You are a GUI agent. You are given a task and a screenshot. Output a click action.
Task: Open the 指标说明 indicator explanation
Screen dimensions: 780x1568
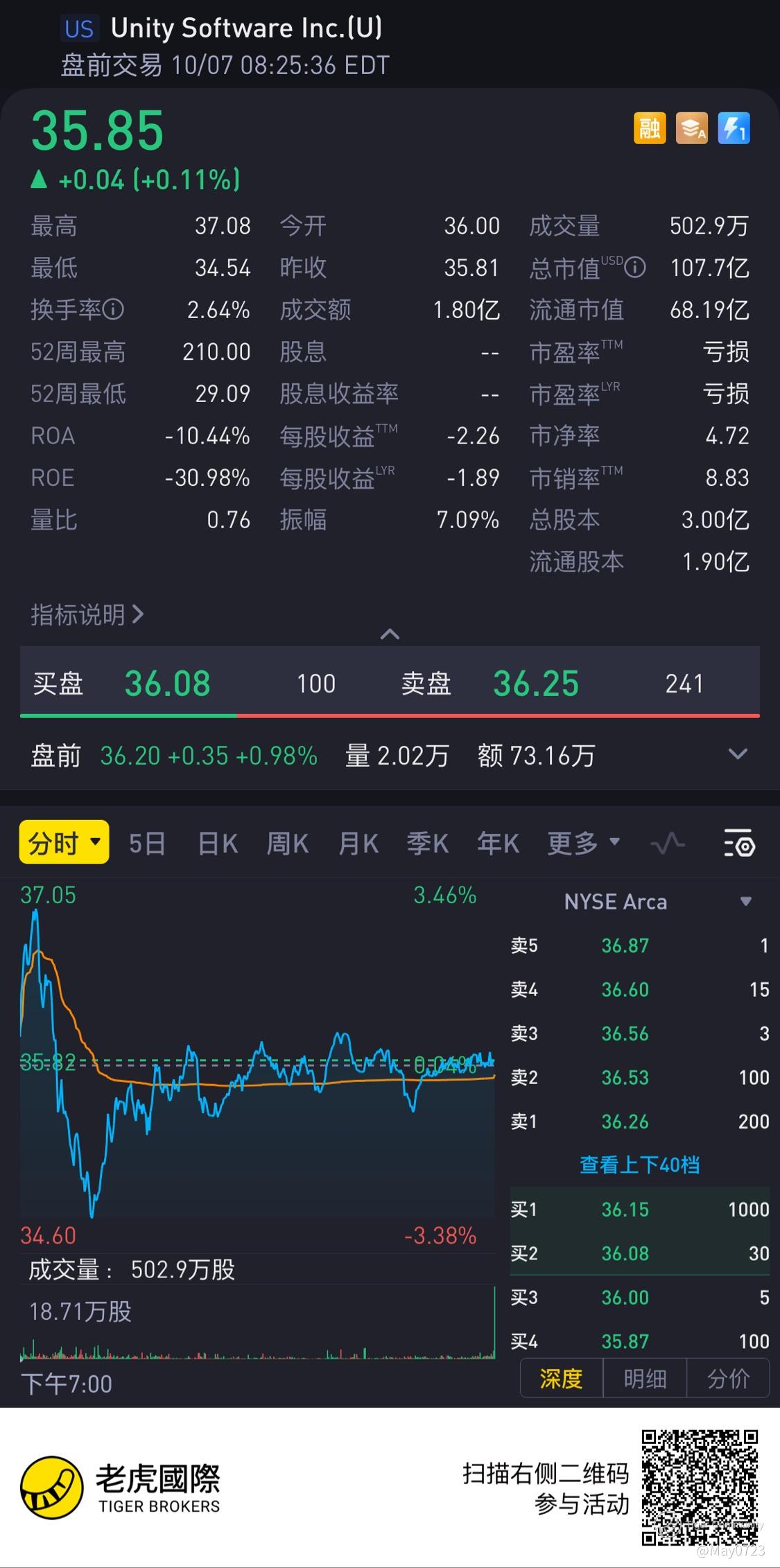pyautogui.click(x=87, y=615)
